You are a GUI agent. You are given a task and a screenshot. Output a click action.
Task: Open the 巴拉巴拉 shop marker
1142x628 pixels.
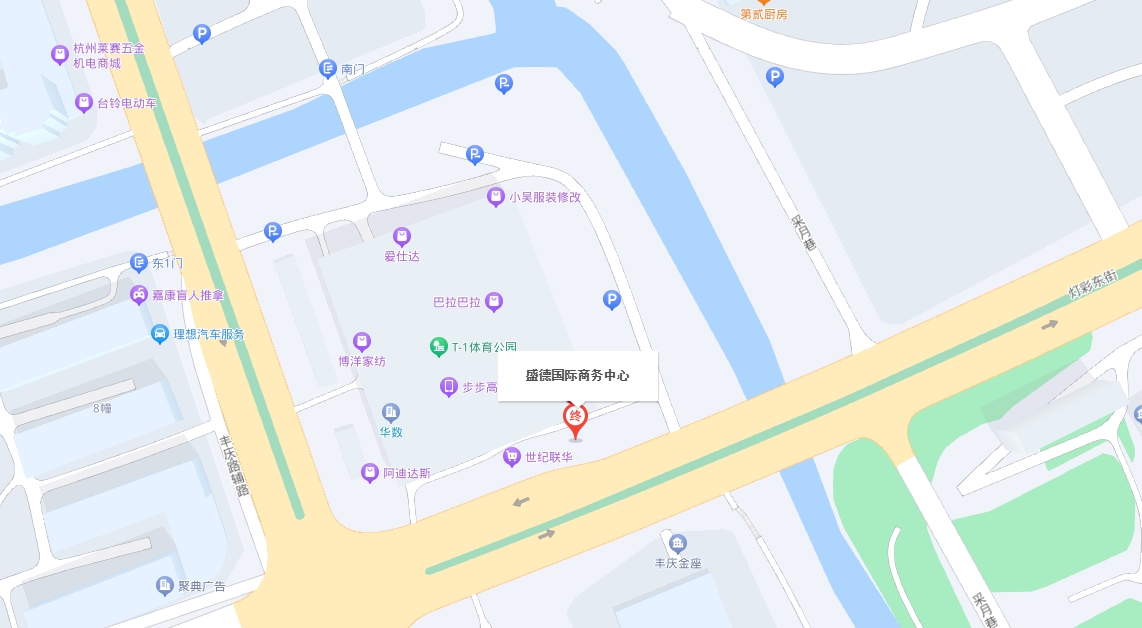pyautogui.click(x=493, y=301)
